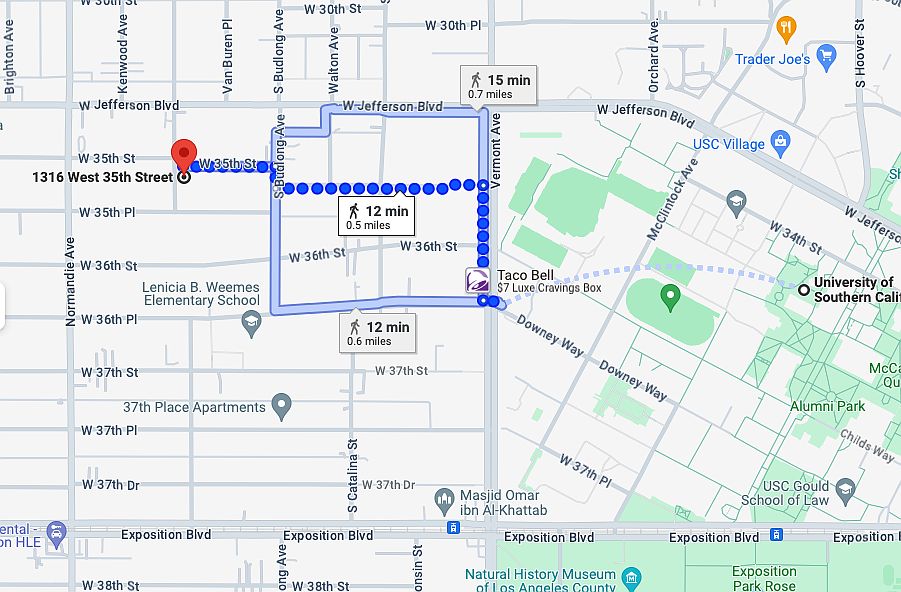Open the 37th Place Apartments pin
Image resolution: width=901 pixels, height=592 pixels.
click(282, 407)
